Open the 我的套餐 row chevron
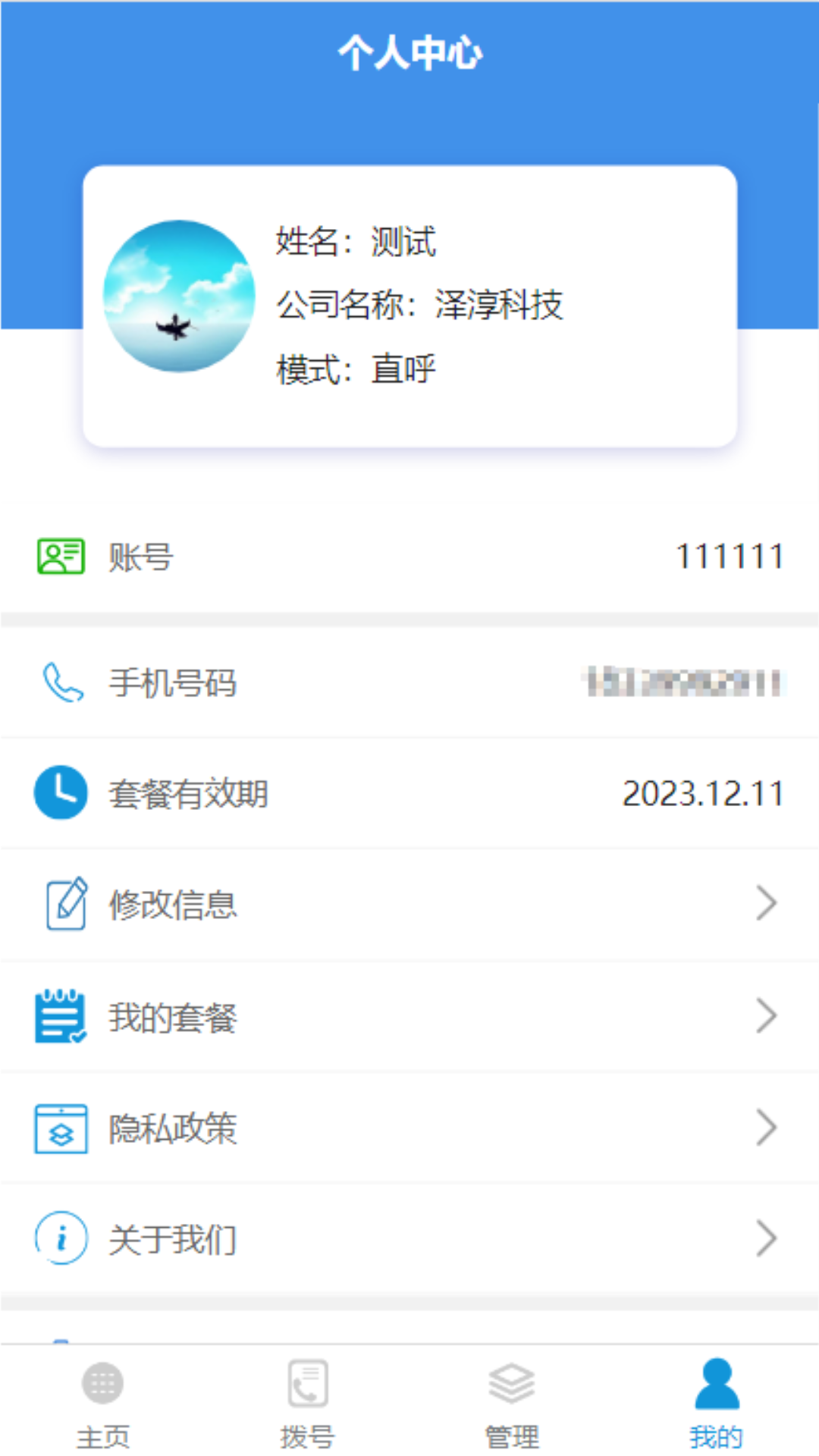This screenshot has height=1456, width=819. pyautogui.click(x=767, y=1016)
